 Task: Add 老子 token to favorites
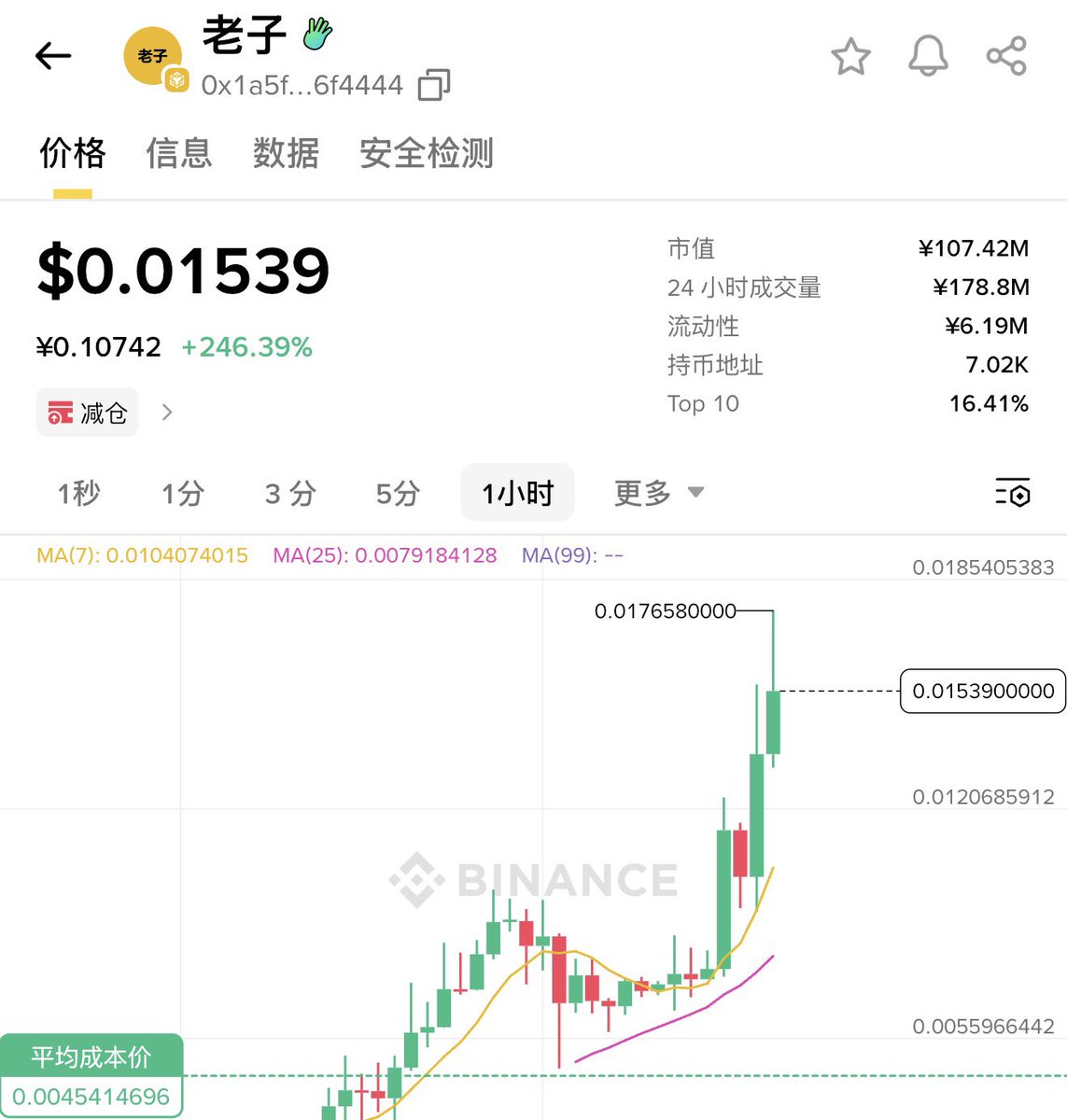point(850,57)
